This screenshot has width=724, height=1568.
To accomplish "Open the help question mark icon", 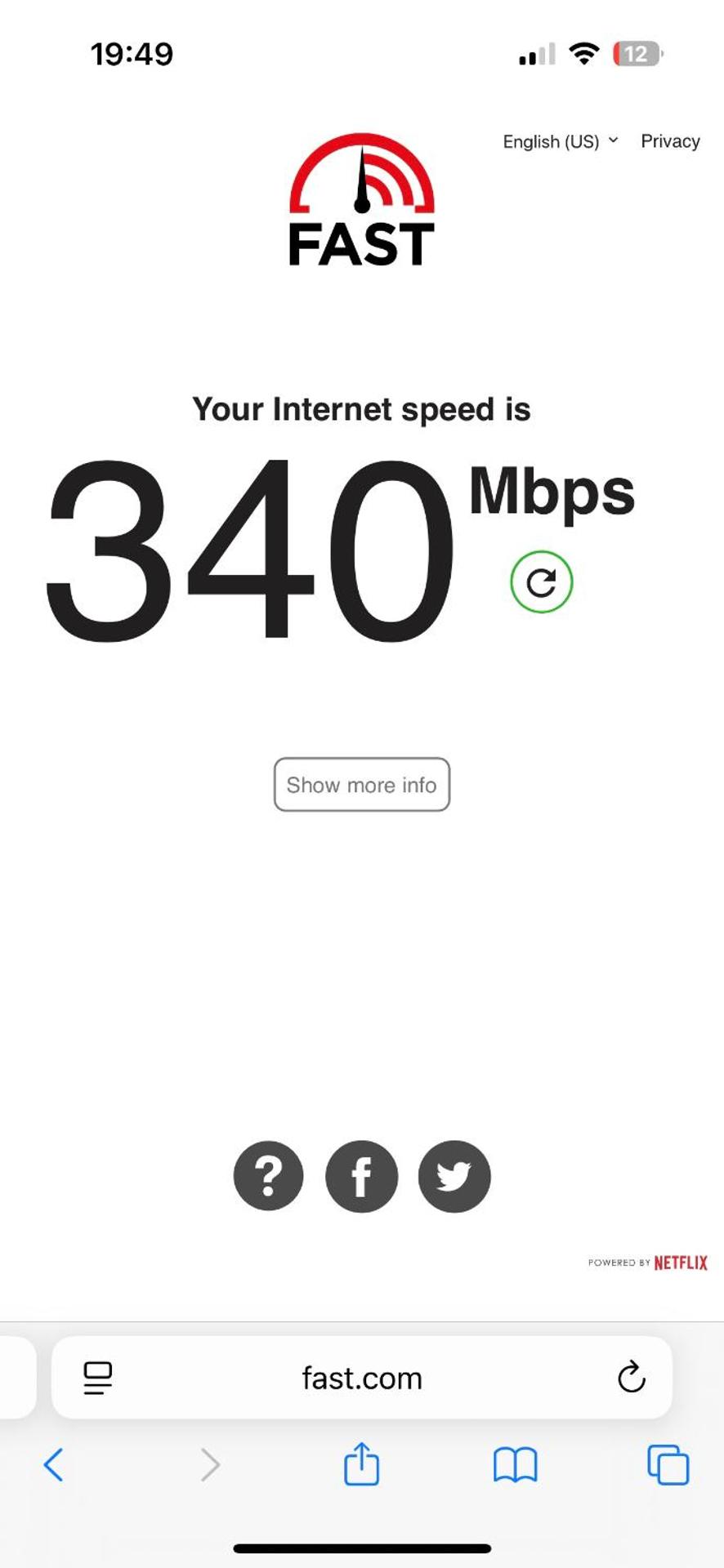I will click(269, 1176).
